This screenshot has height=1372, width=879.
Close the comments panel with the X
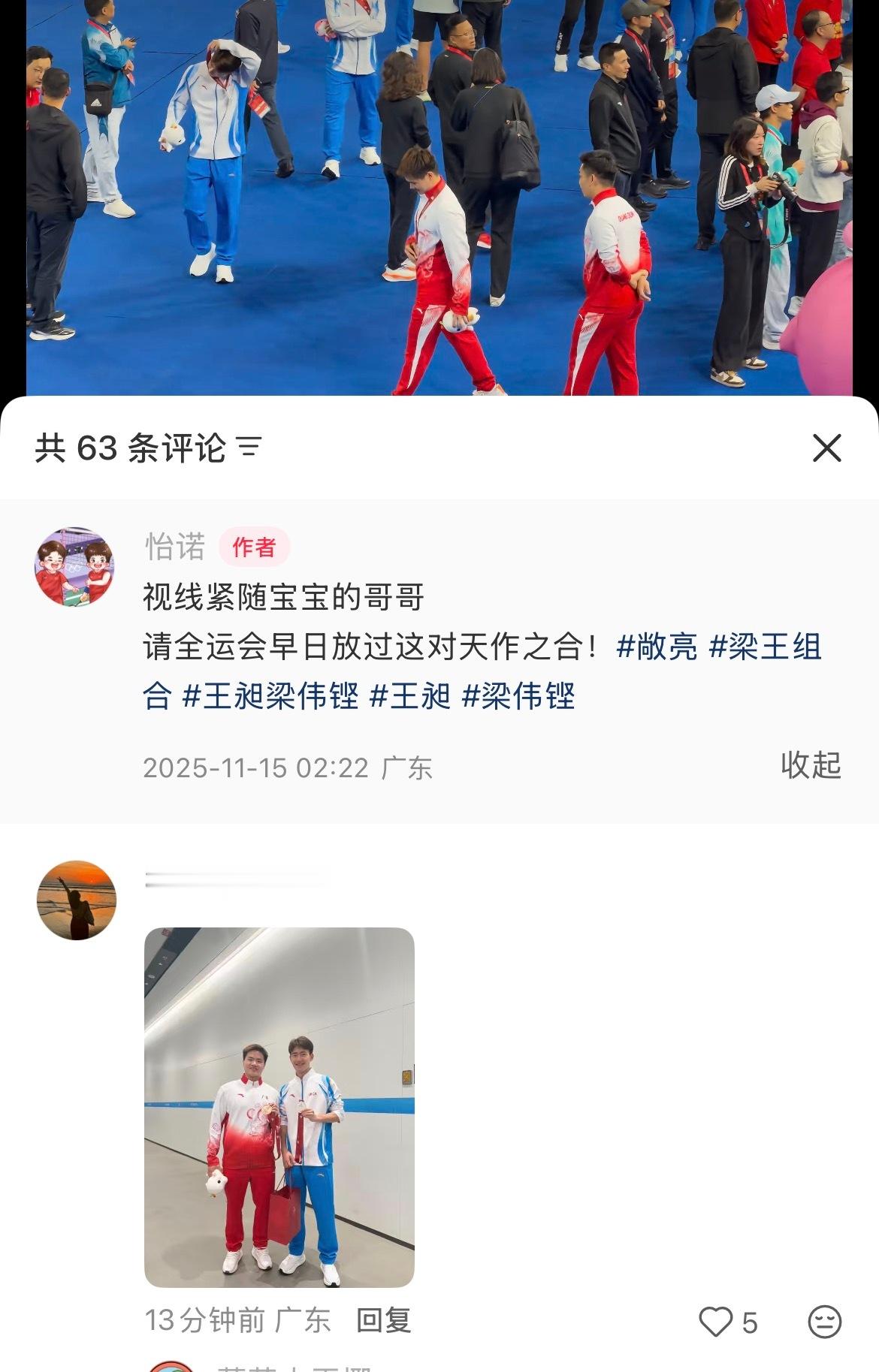coord(829,446)
